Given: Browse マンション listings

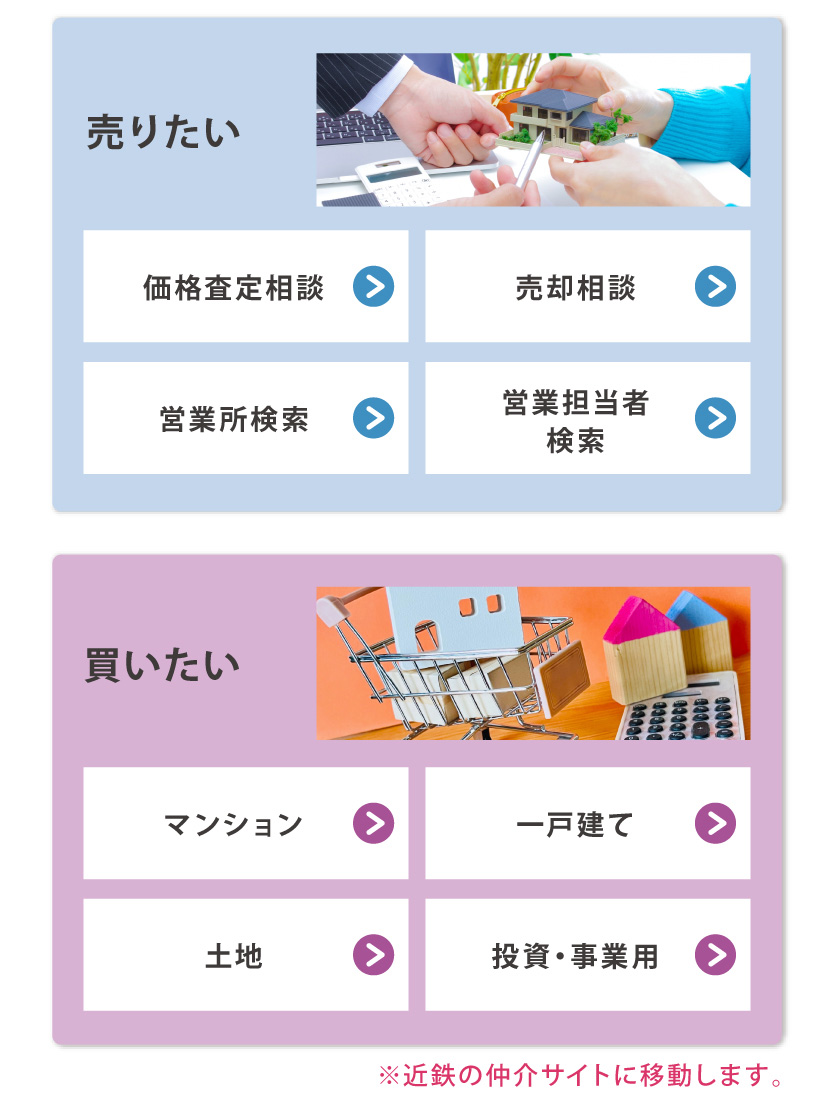Looking at the screenshot, I should [x=246, y=823].
